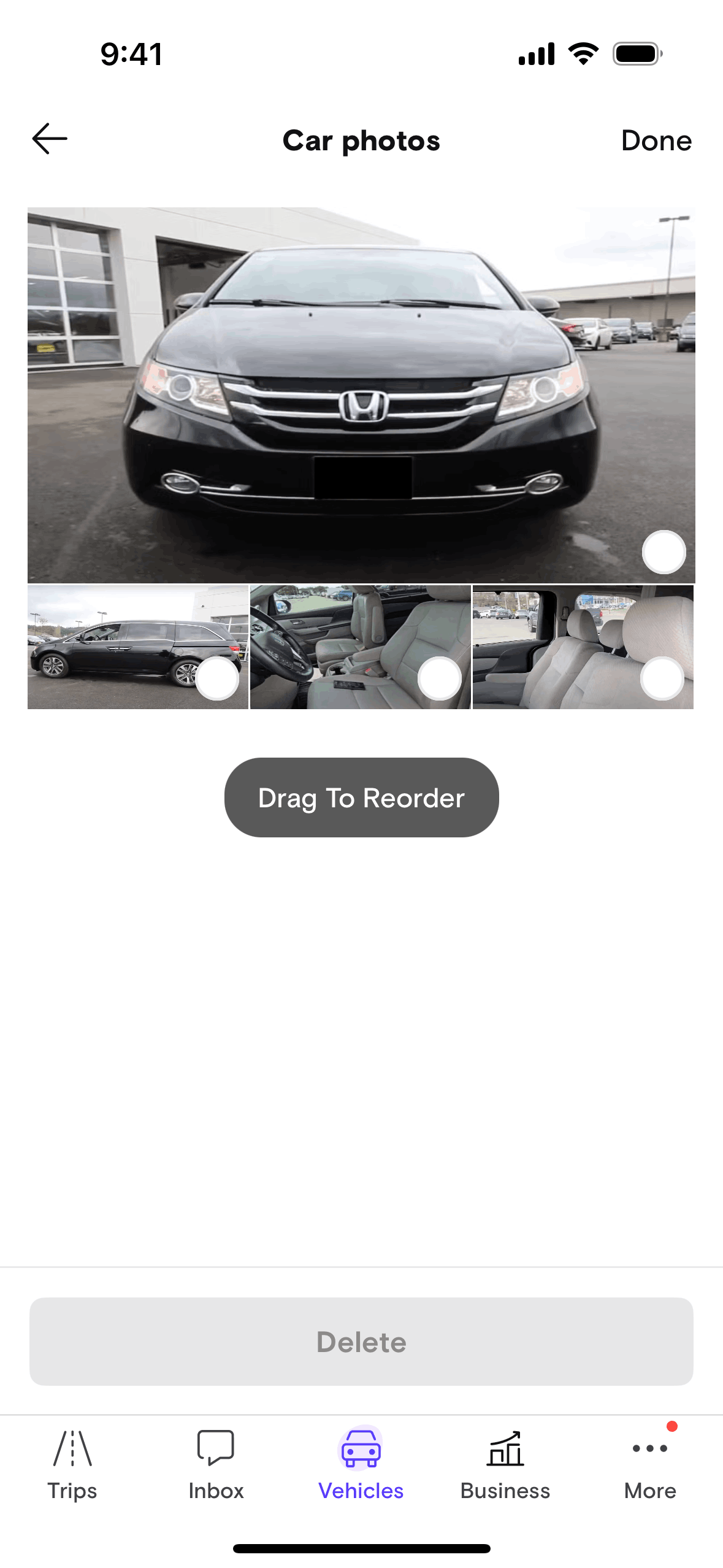The height and width of the screenshot is (1568, 723).
Task: Open the More tab
Action: coord(650,1463)
